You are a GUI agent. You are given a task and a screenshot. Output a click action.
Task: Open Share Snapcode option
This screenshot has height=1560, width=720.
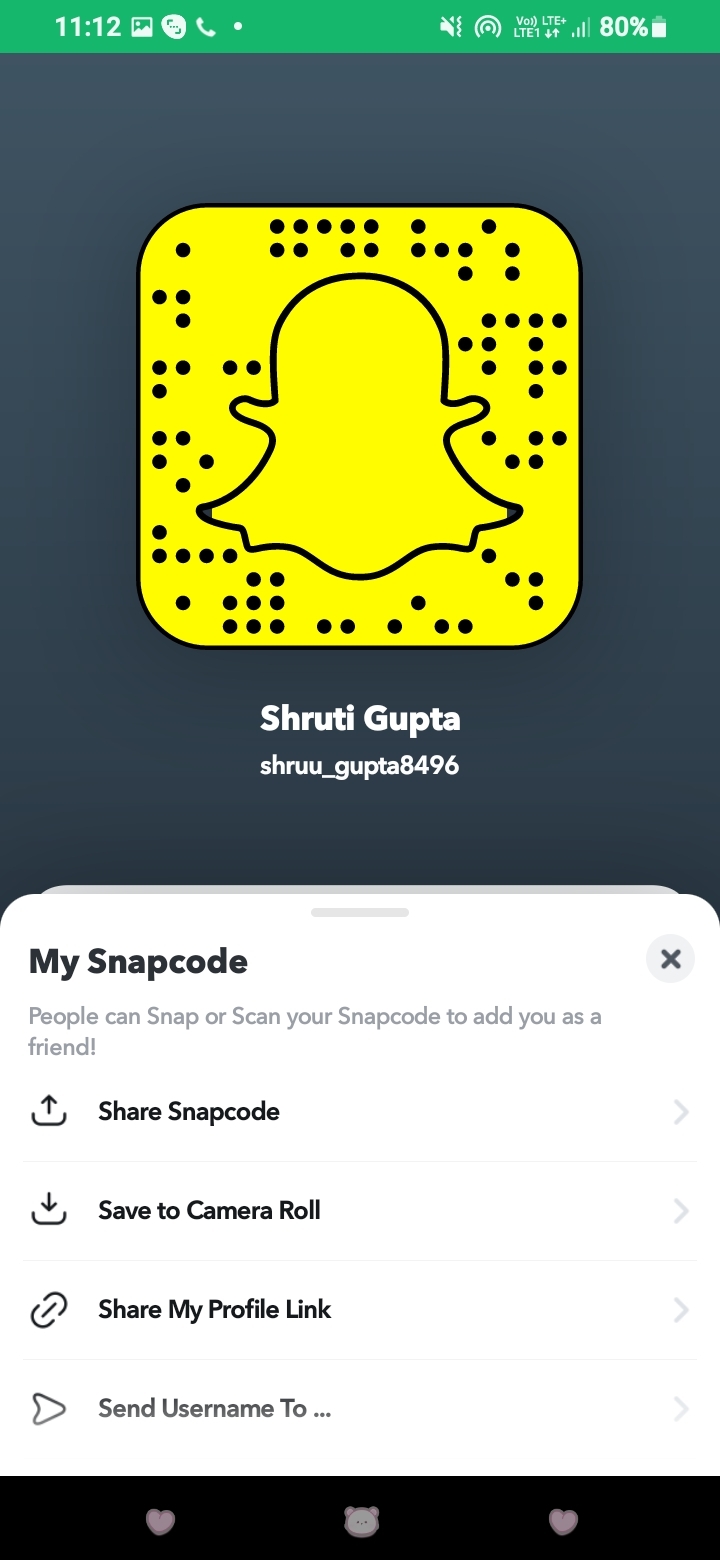360,1112
